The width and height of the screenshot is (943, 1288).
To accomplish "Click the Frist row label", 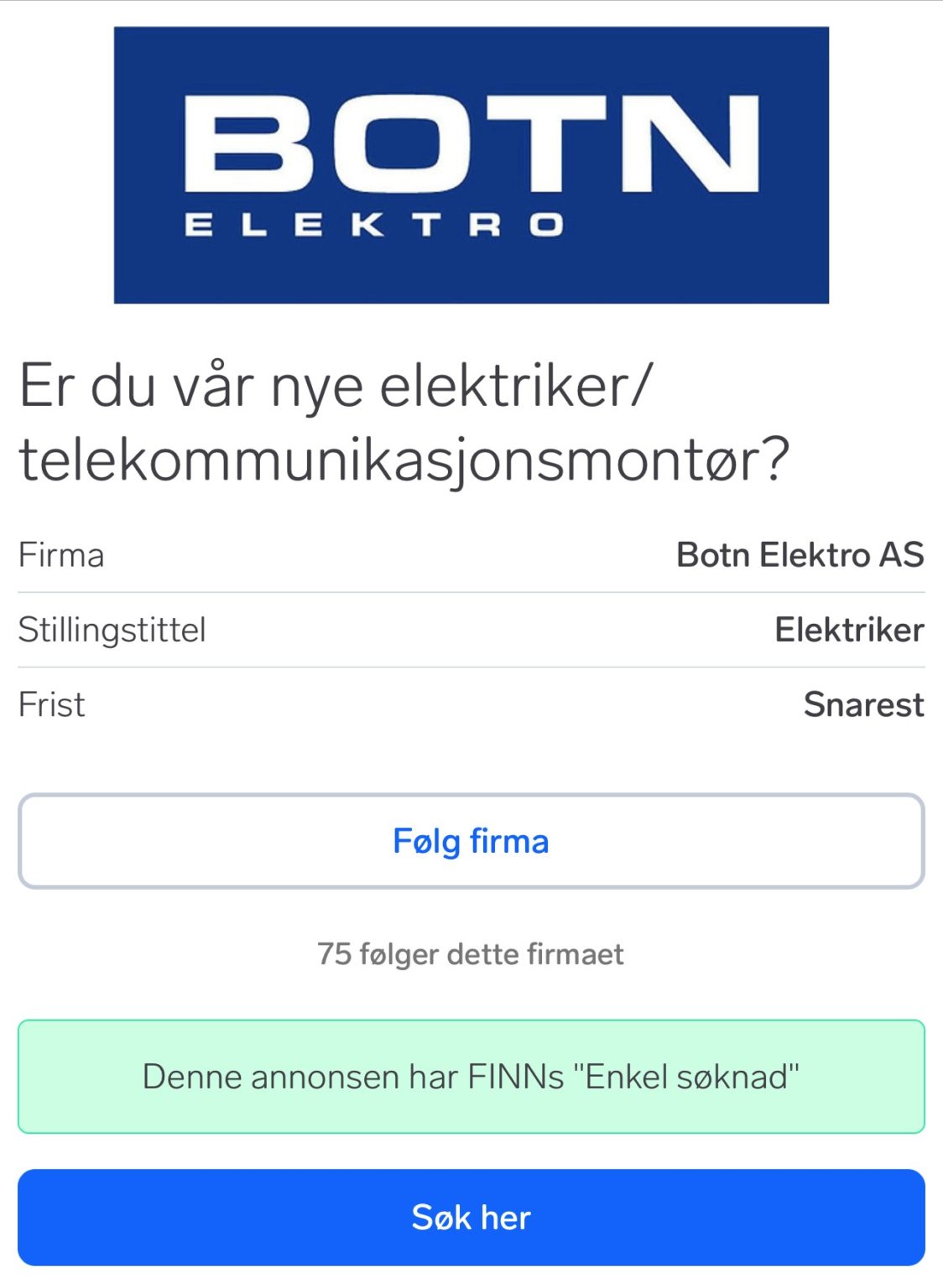I will coord(51,706).
